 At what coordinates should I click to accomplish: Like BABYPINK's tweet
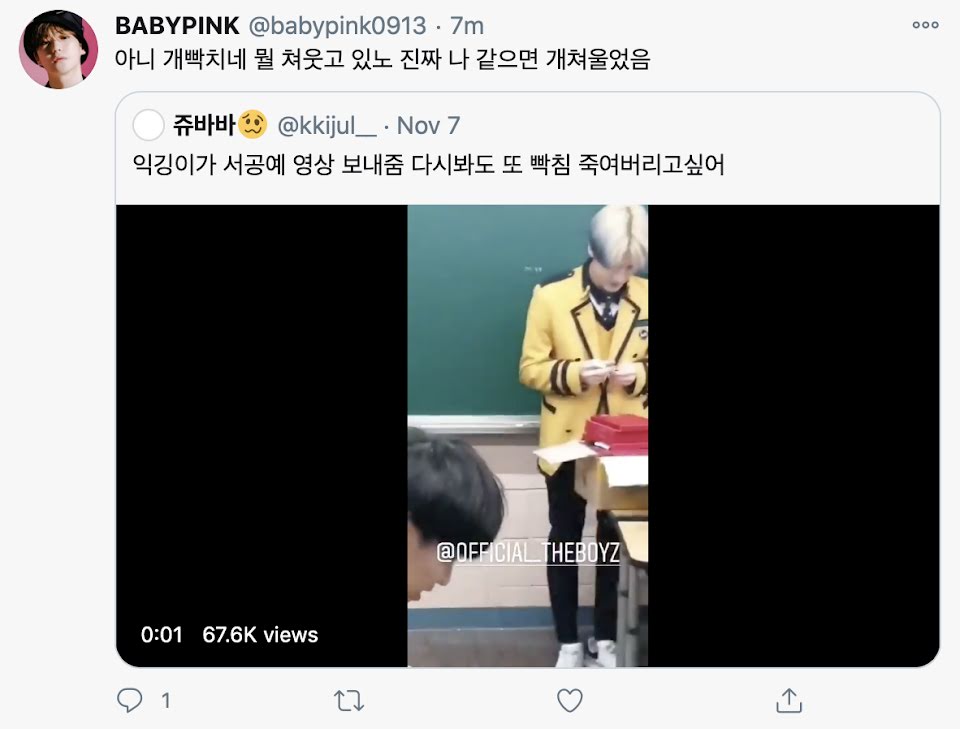(569, 700)
